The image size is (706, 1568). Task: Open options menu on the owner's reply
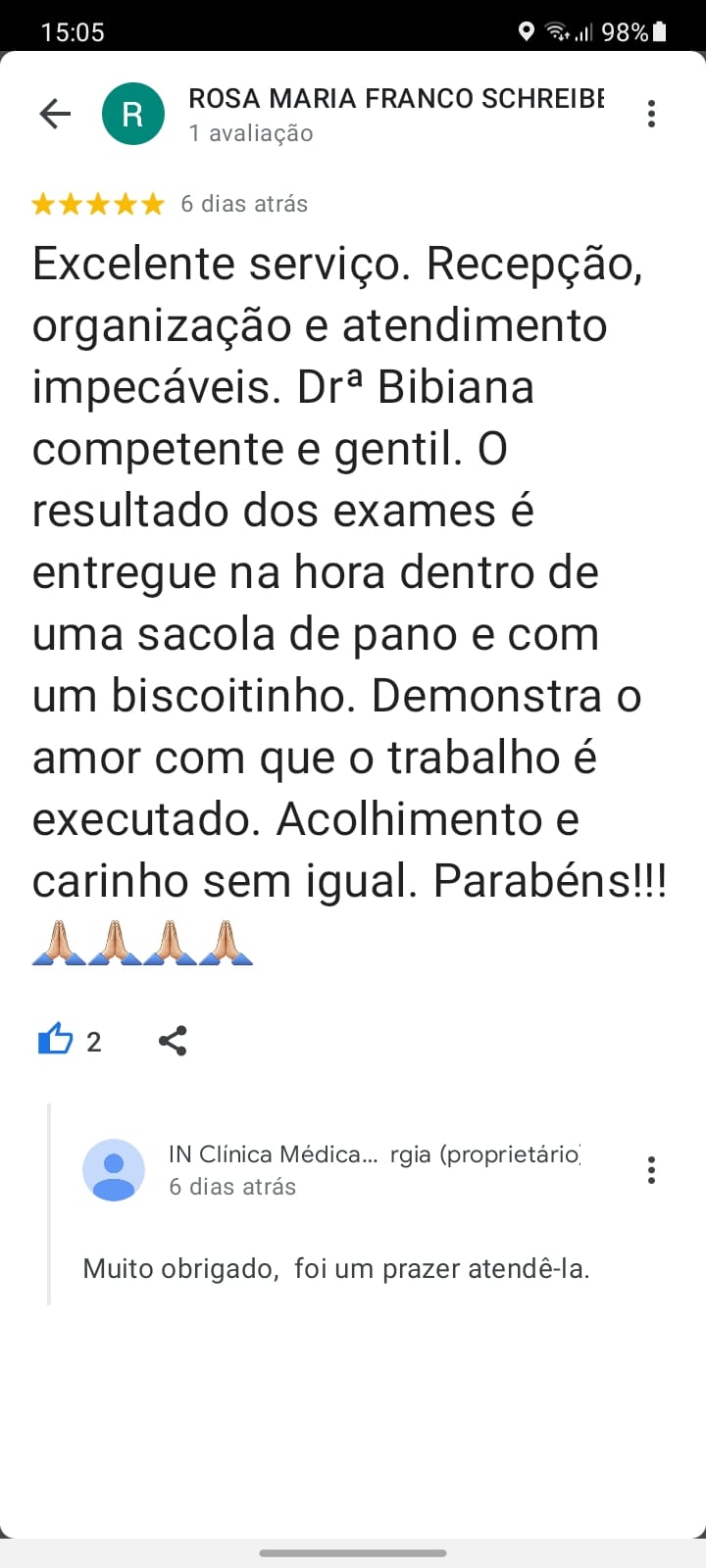pyautogui.click(x=651, y=1169)
